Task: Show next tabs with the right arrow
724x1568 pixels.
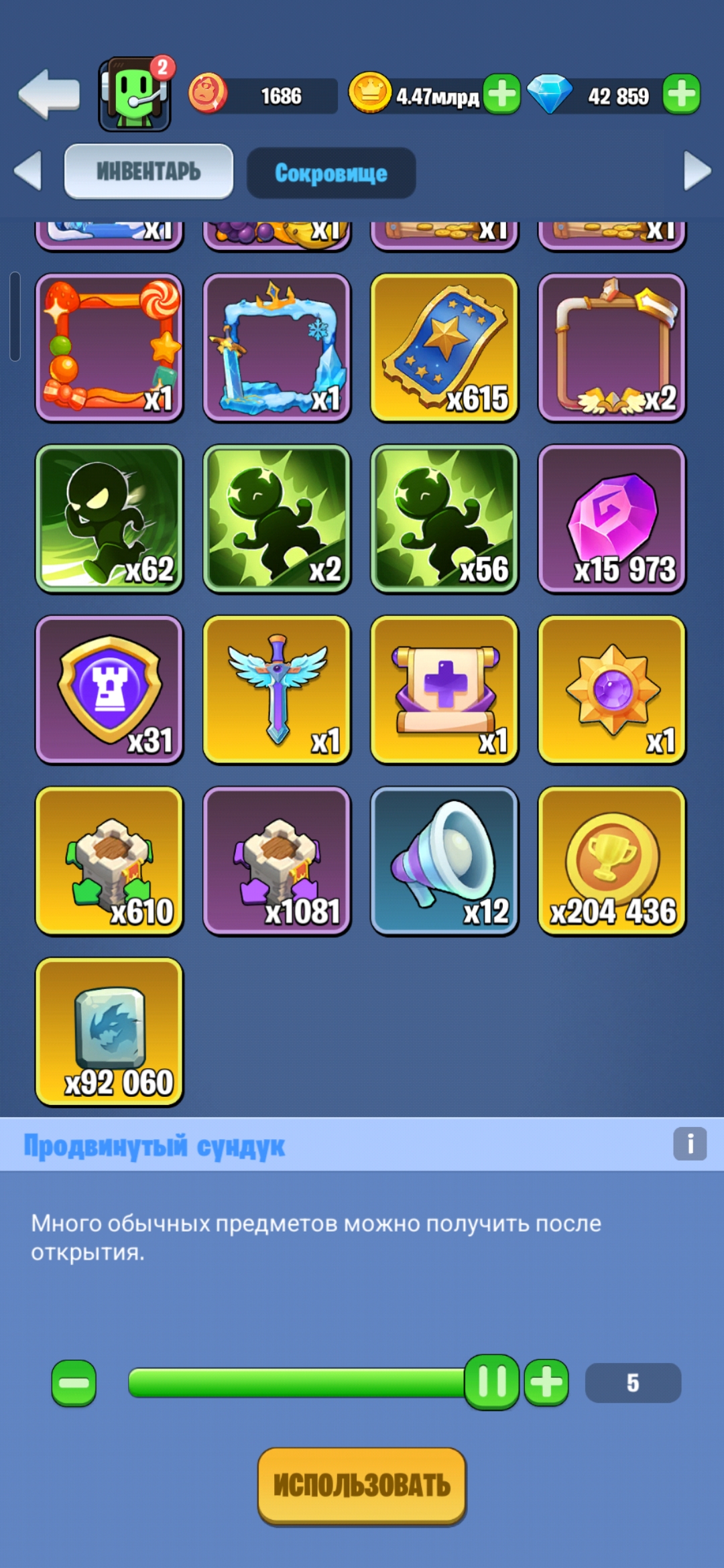Action: (x=697, y=171)
